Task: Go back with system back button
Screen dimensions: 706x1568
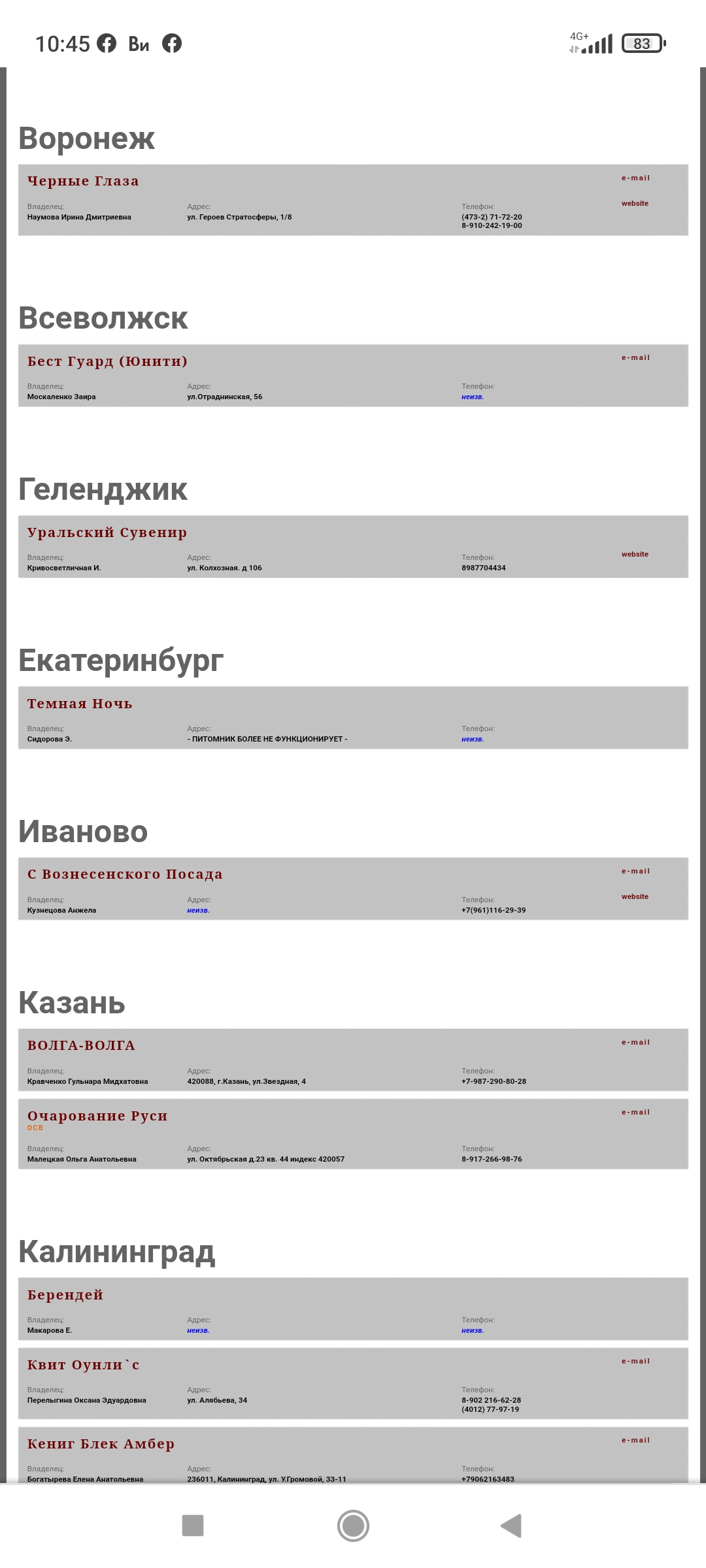Action: pyautogui.click(x=511, y=1526)
